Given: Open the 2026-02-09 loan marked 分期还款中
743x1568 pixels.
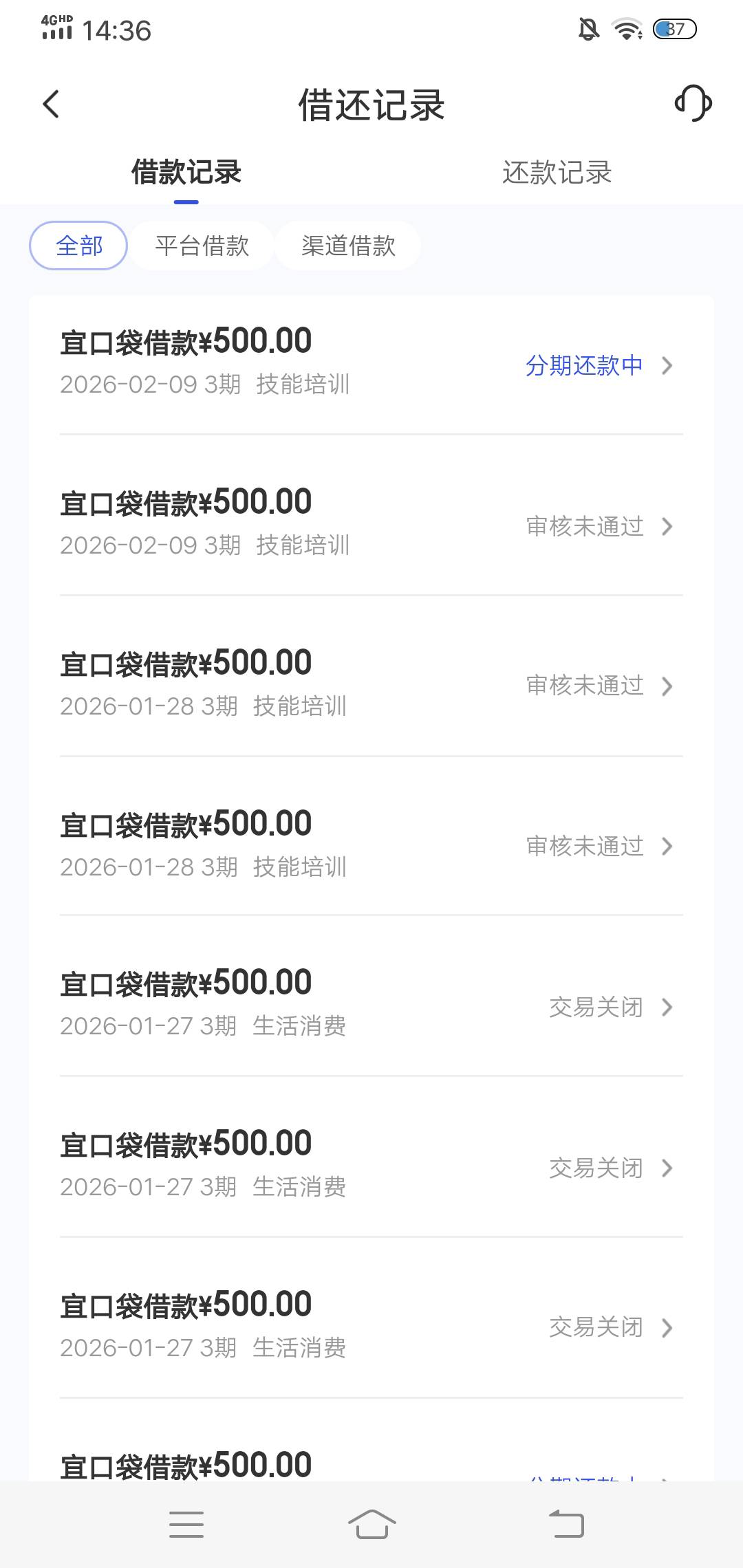Looking at the screenshot, I should pyautogui.click(x=371, y=364).
